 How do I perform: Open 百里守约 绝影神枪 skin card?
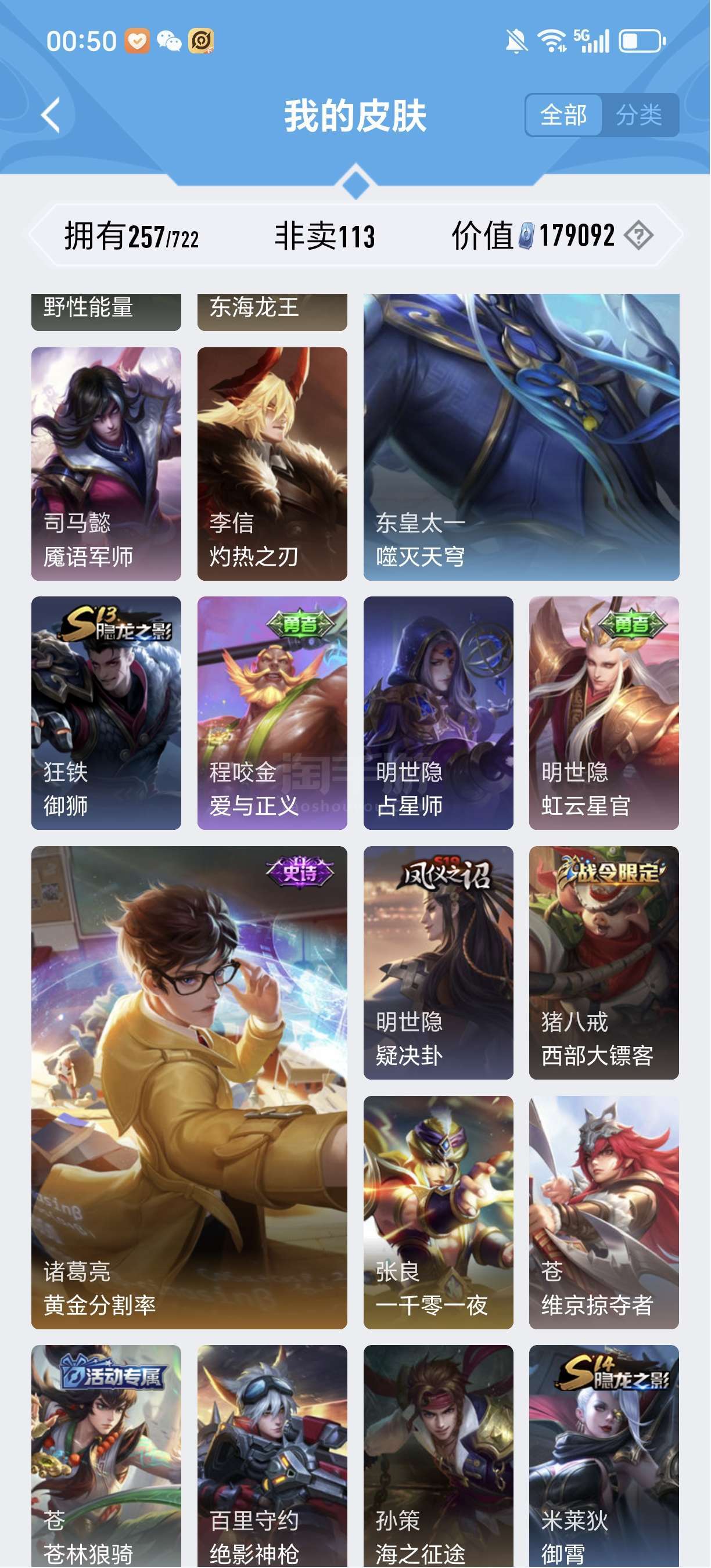[272, 1455]
